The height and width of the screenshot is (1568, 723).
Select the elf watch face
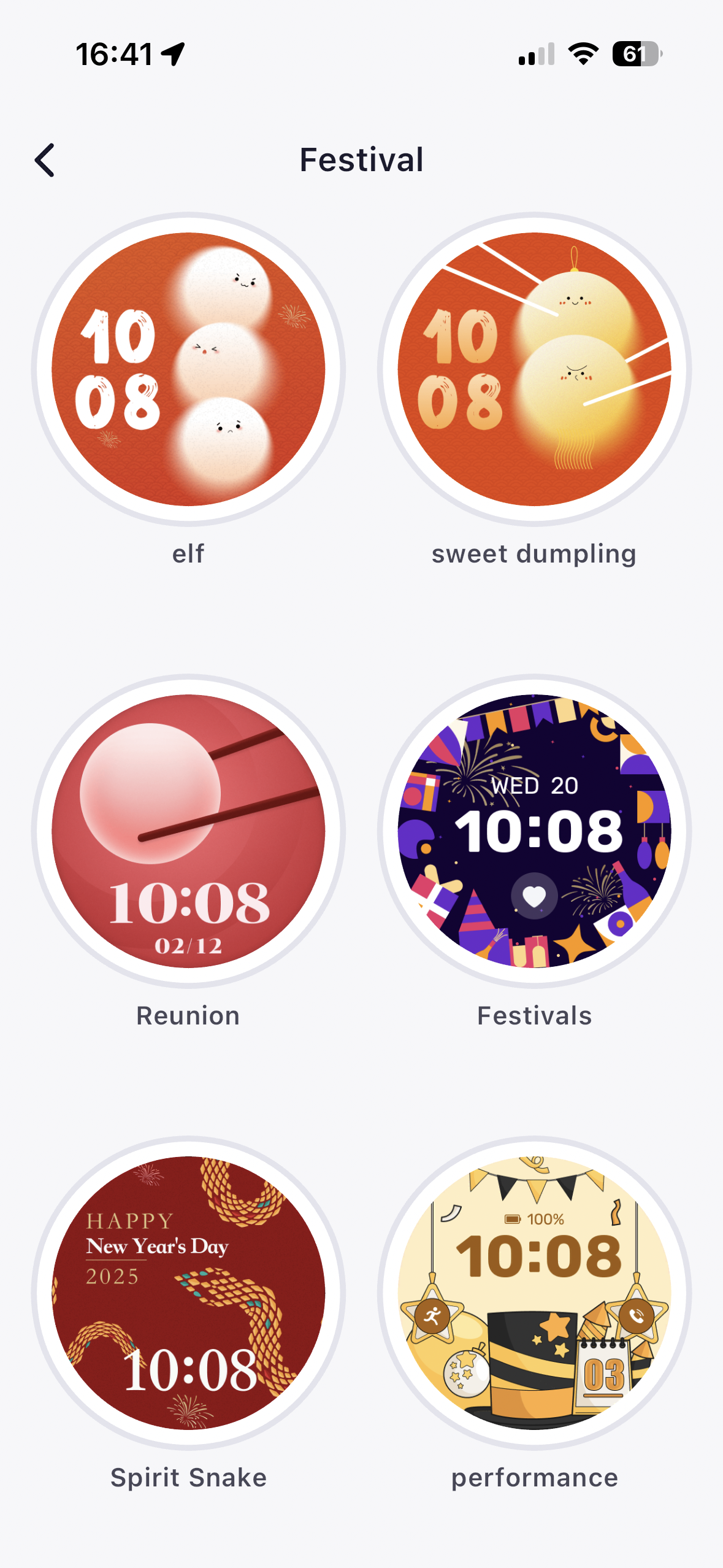tap(188, 369)
